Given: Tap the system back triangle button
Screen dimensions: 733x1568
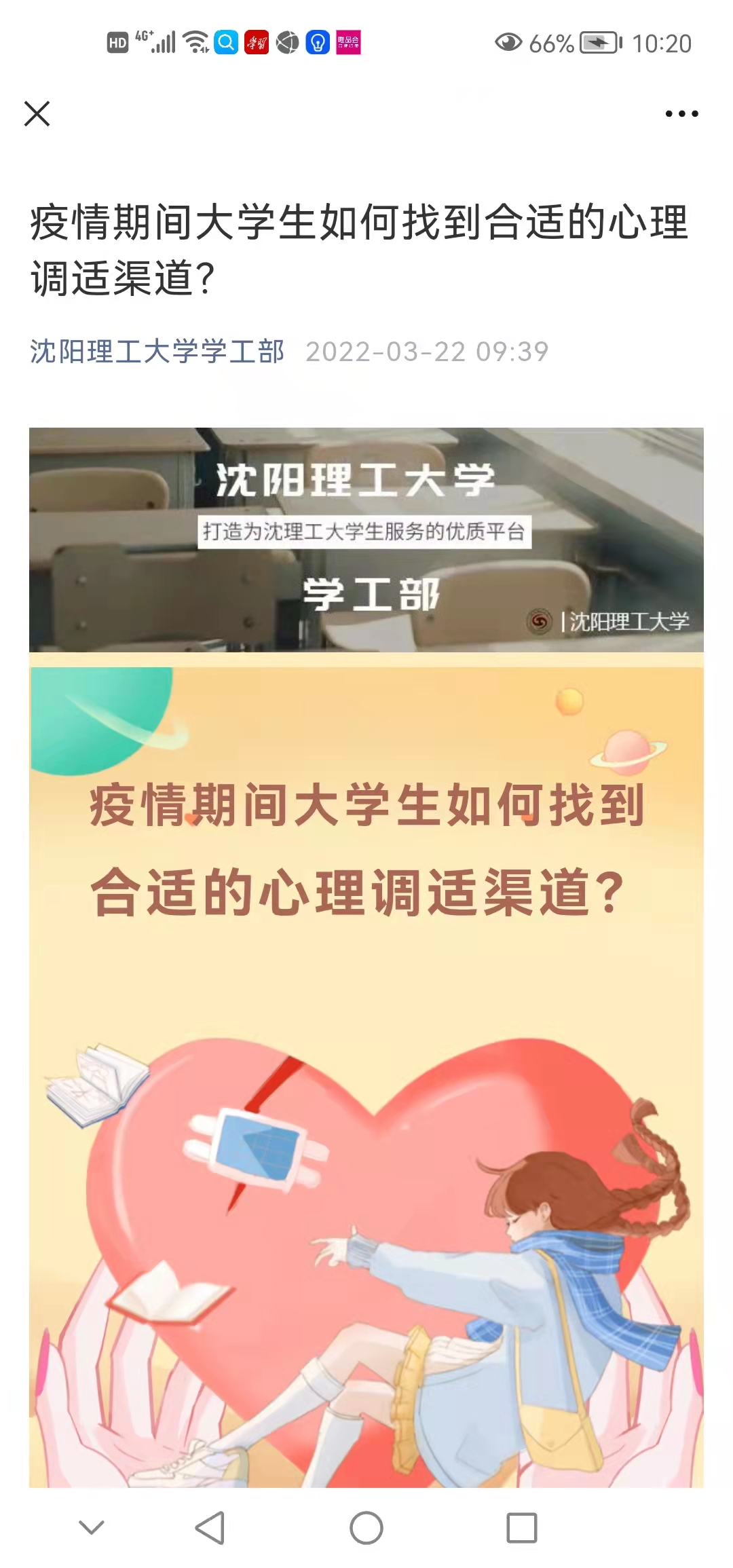Looking at the screenshot, I should click(x=210, y=1528).
